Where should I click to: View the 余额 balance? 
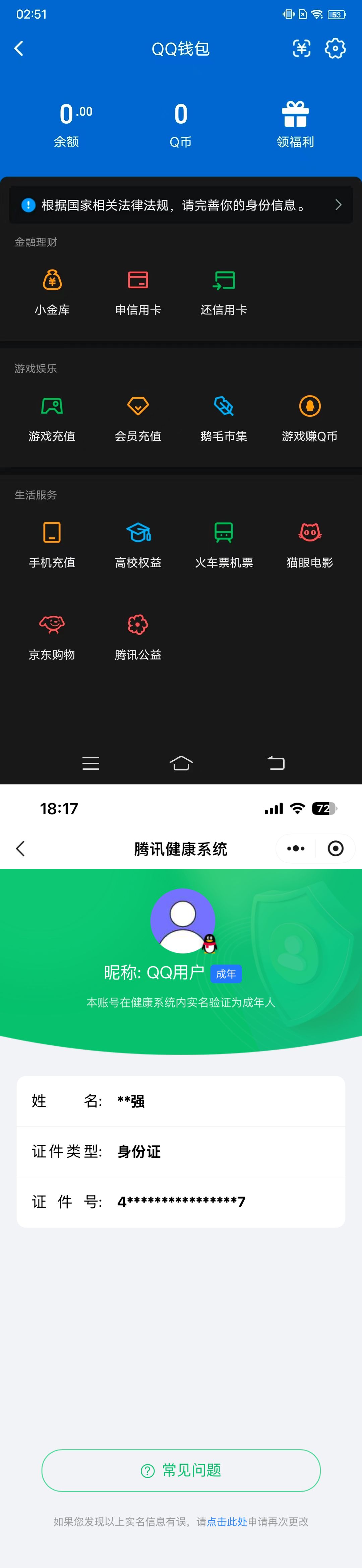66,124
